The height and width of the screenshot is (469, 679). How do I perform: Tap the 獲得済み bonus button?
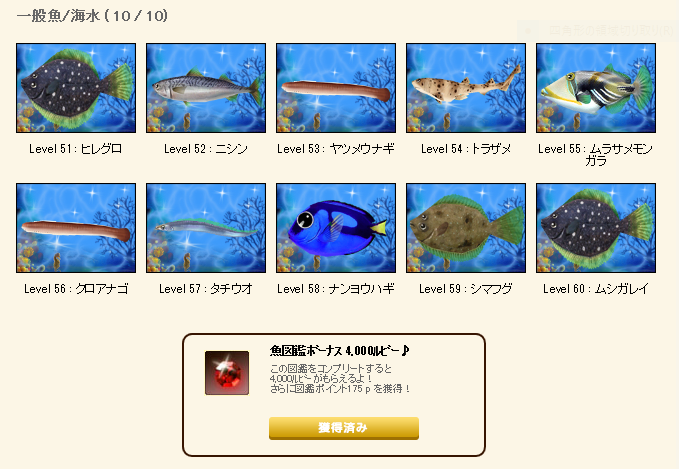click(343, 428)
